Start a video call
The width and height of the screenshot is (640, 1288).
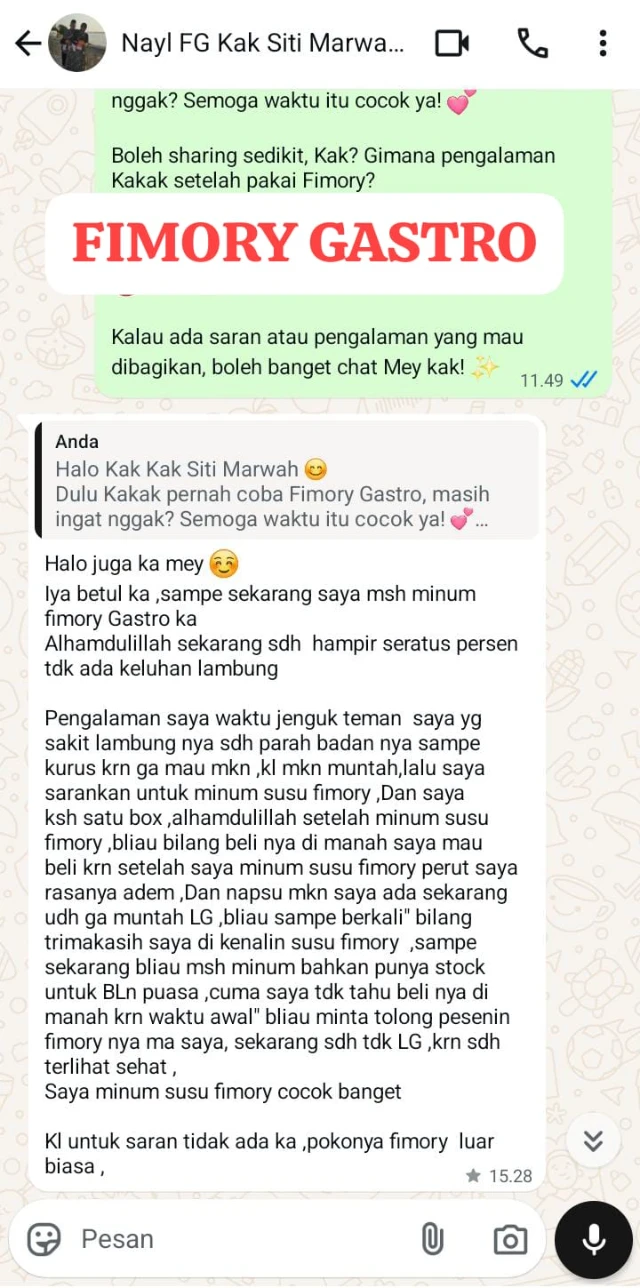click(452, 43)
